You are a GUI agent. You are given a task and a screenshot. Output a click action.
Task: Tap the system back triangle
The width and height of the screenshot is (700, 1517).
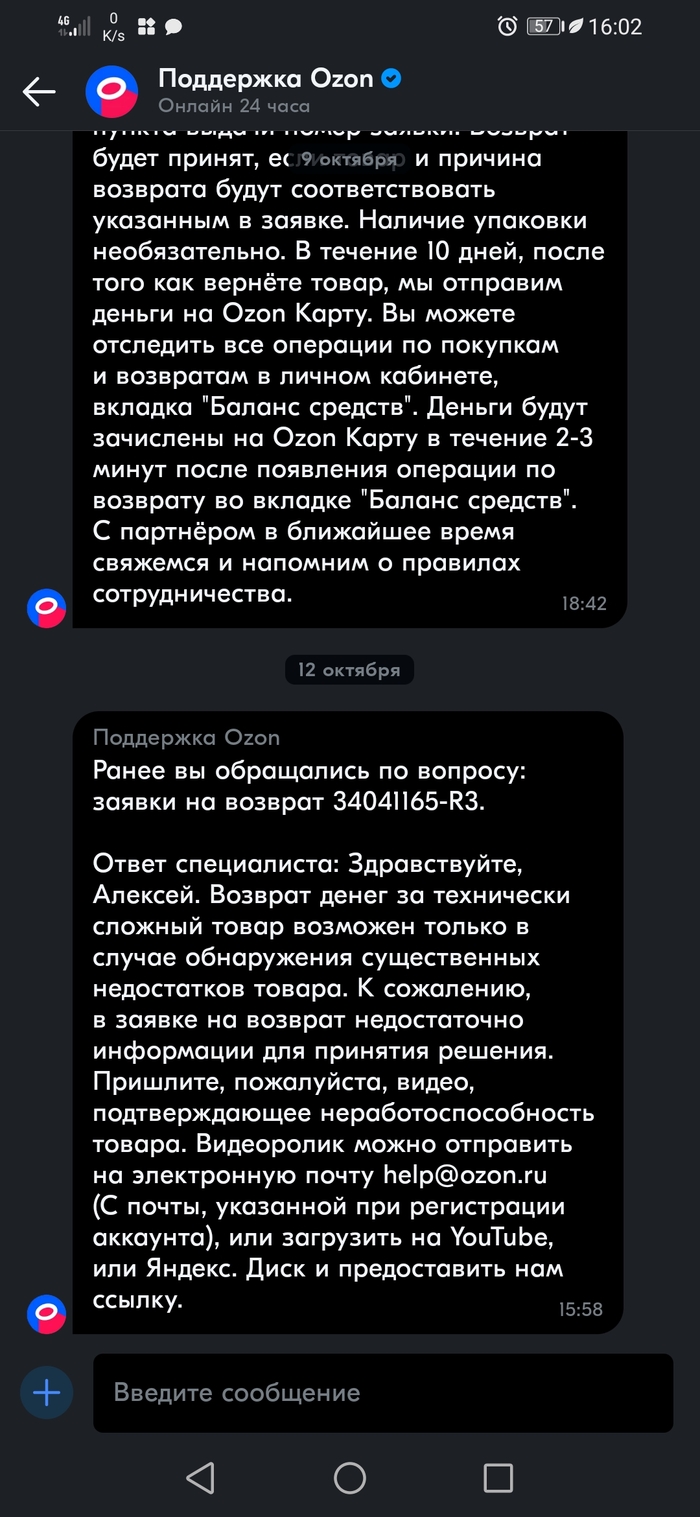pyautogui.click(x=201, y=1478)
